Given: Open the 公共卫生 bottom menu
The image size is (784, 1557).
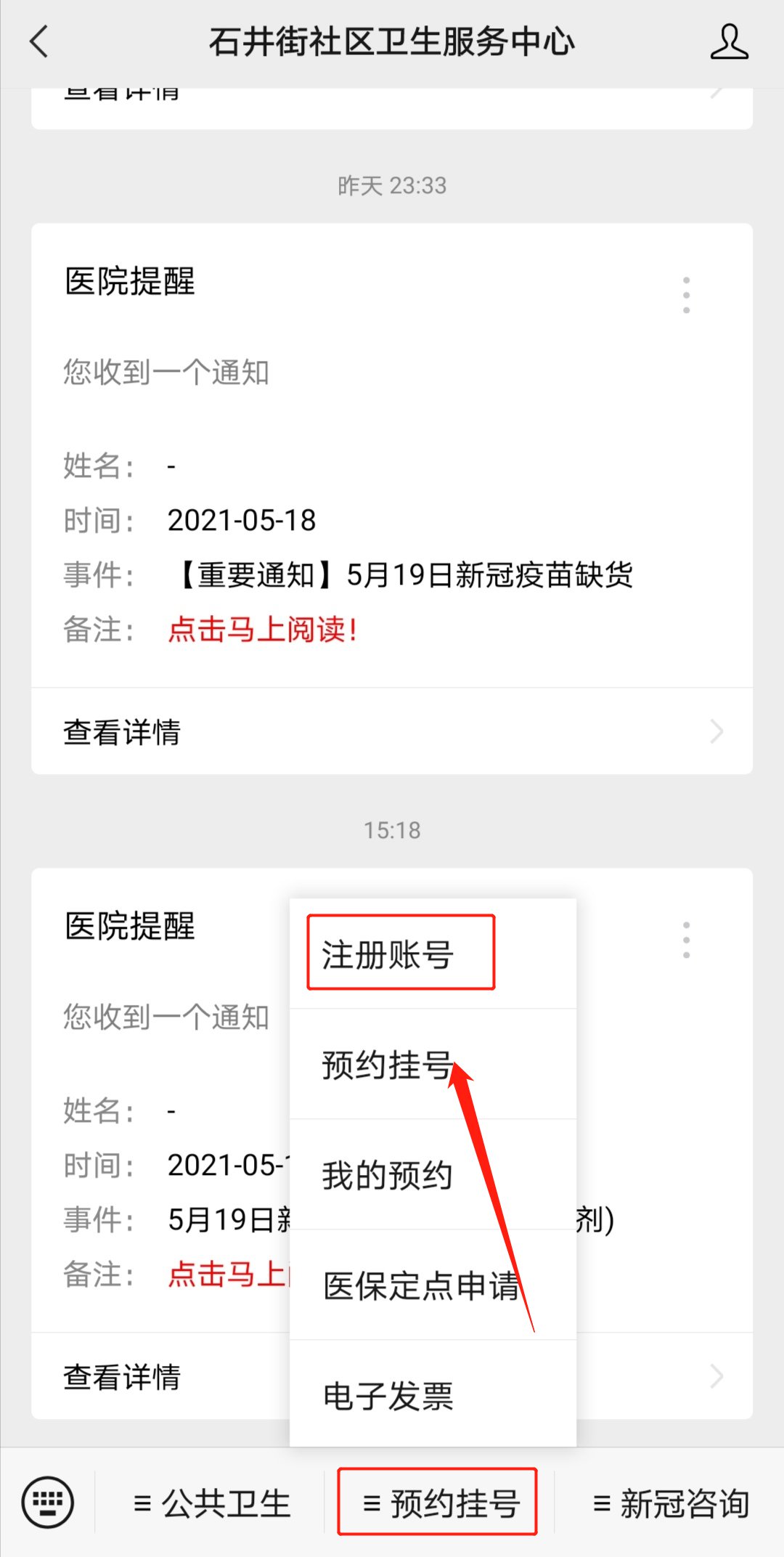Looking at the screenshot, I should (212, 1503).
